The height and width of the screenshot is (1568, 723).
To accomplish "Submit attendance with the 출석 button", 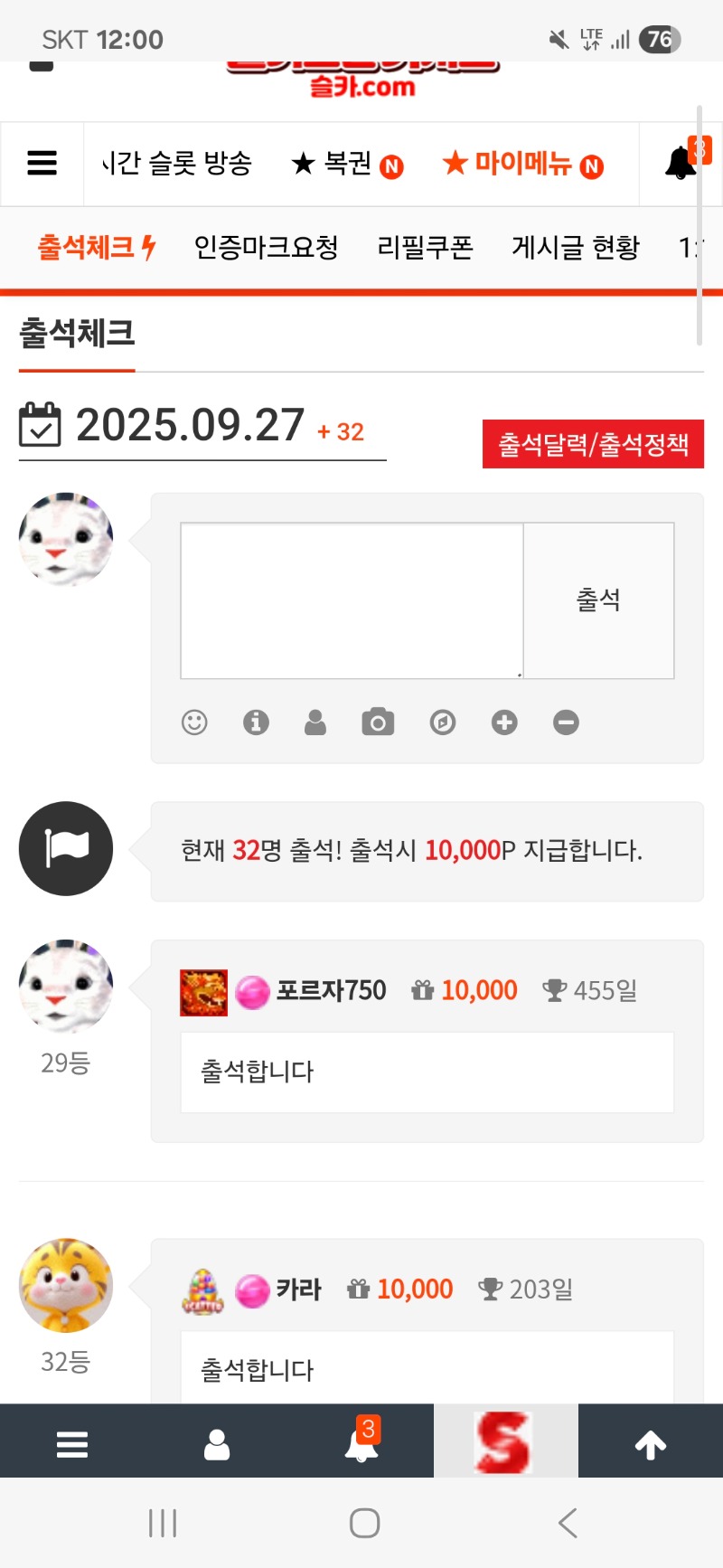I will coord(598,600).
